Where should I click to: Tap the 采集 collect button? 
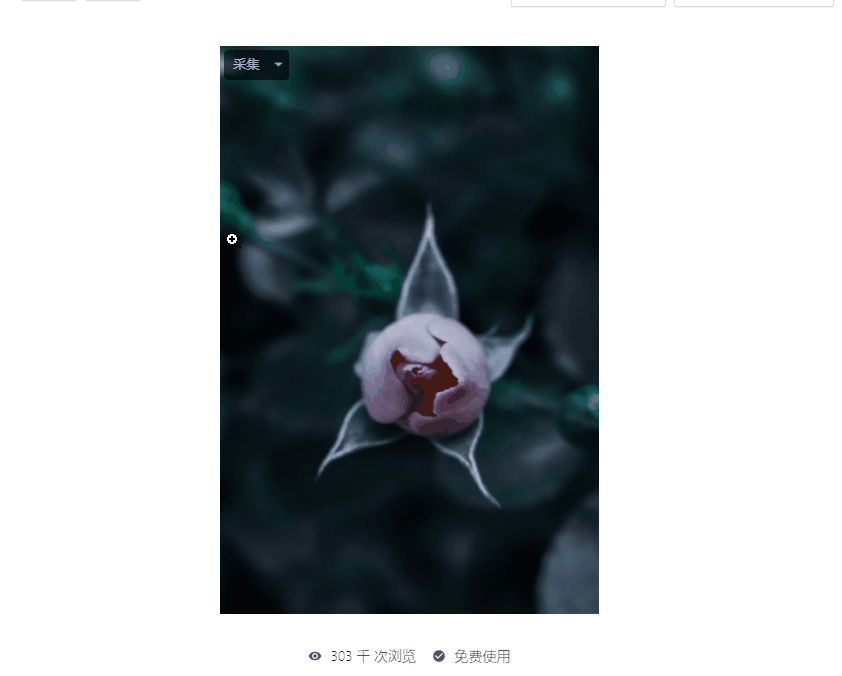click(246, 65)
